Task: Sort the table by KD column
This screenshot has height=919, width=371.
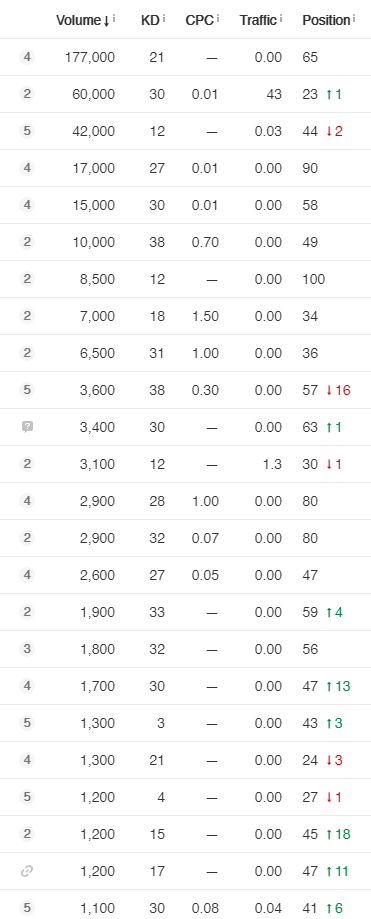Action: (150, 21)
